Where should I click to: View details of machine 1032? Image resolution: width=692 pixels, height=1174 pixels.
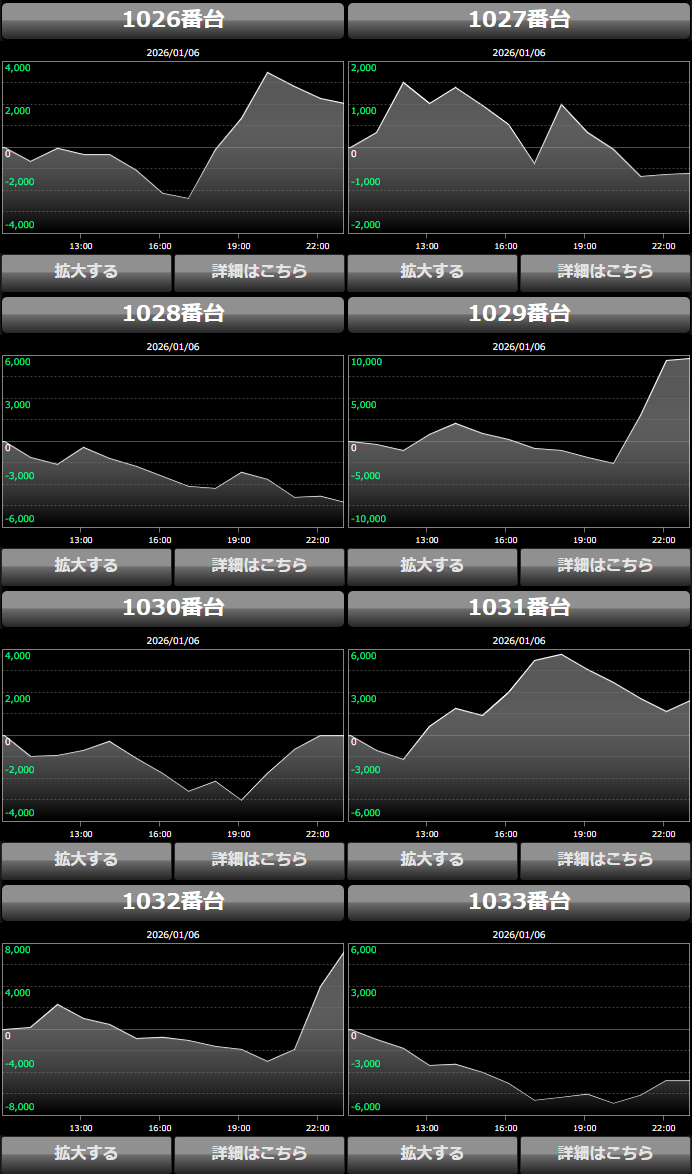259,1153
